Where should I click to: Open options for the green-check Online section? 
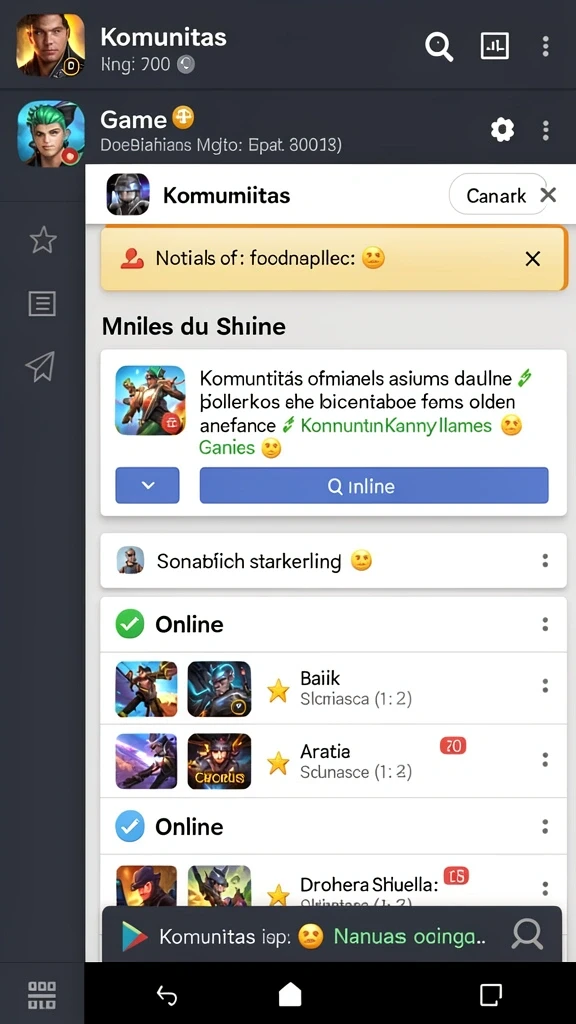coord(545,624)
